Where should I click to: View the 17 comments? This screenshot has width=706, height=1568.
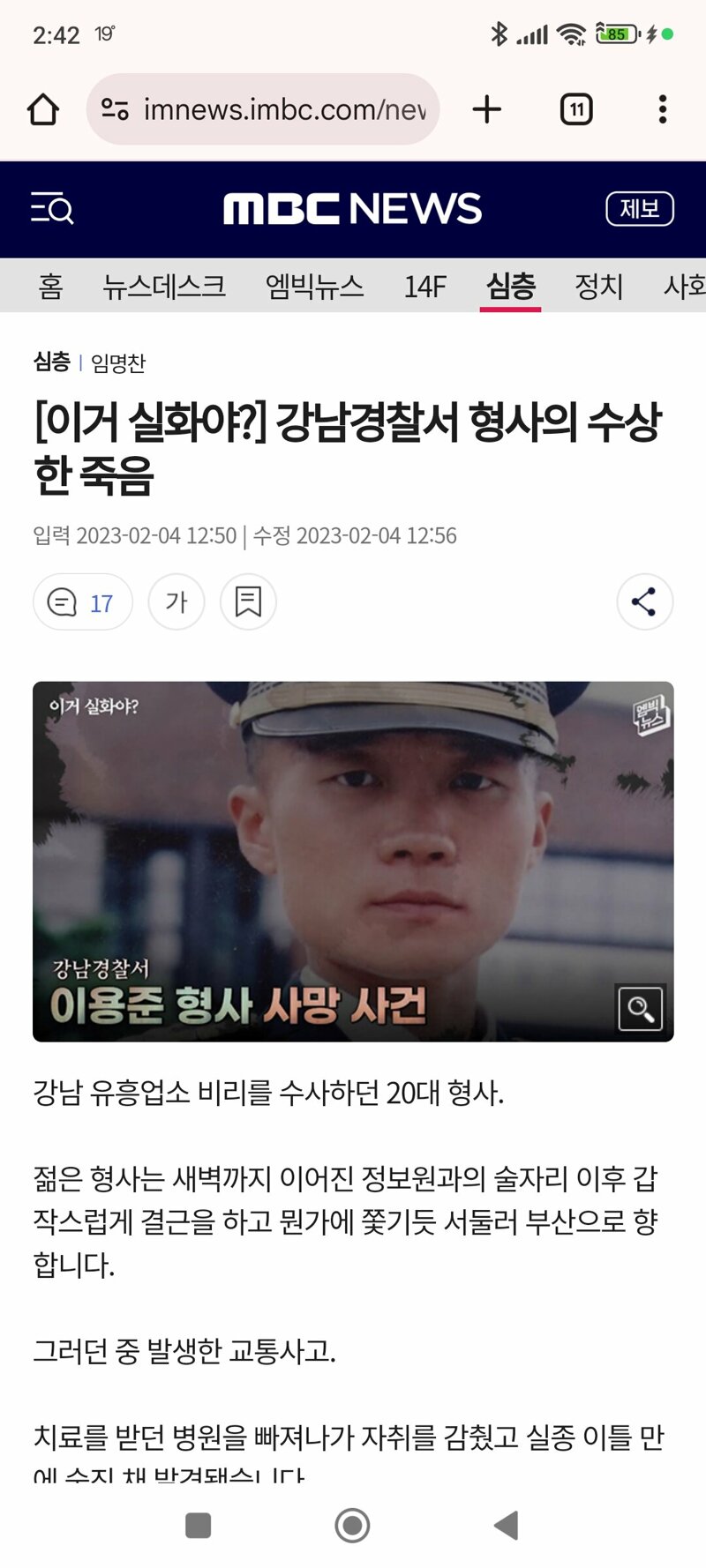pos(83,602)
